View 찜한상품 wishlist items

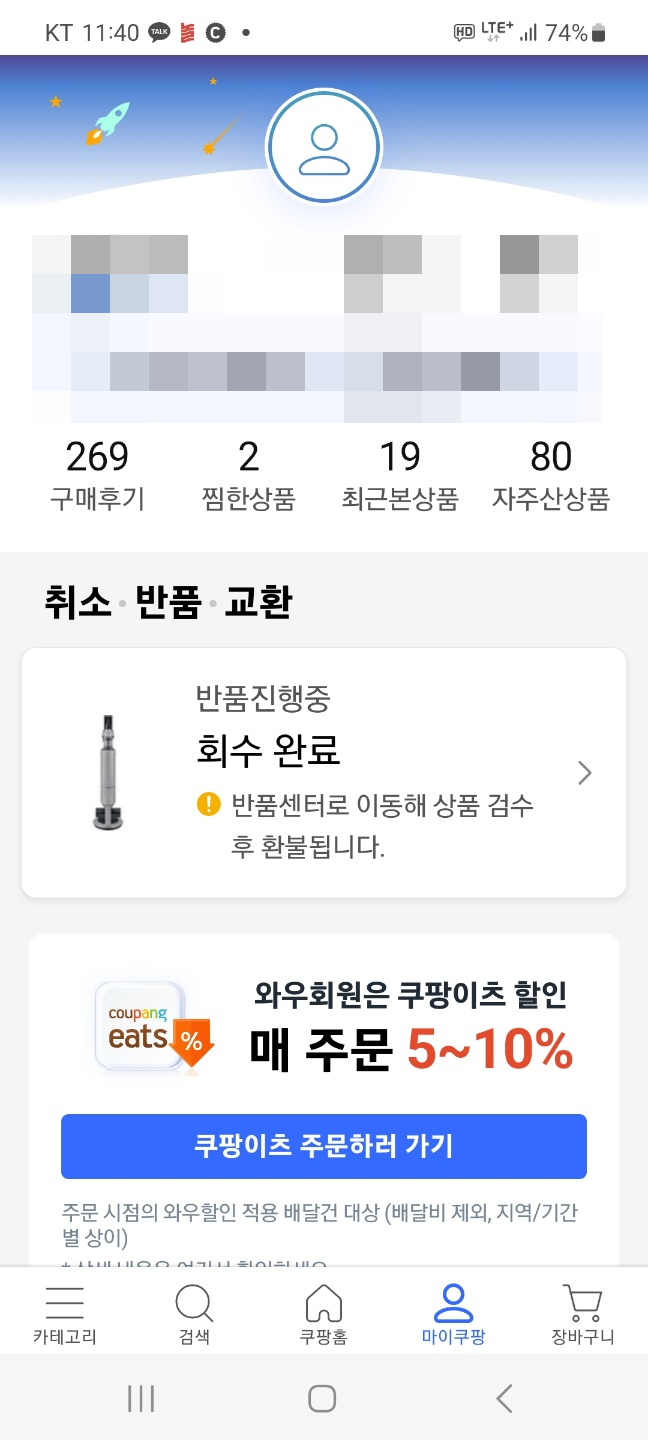tap(249, 475)
